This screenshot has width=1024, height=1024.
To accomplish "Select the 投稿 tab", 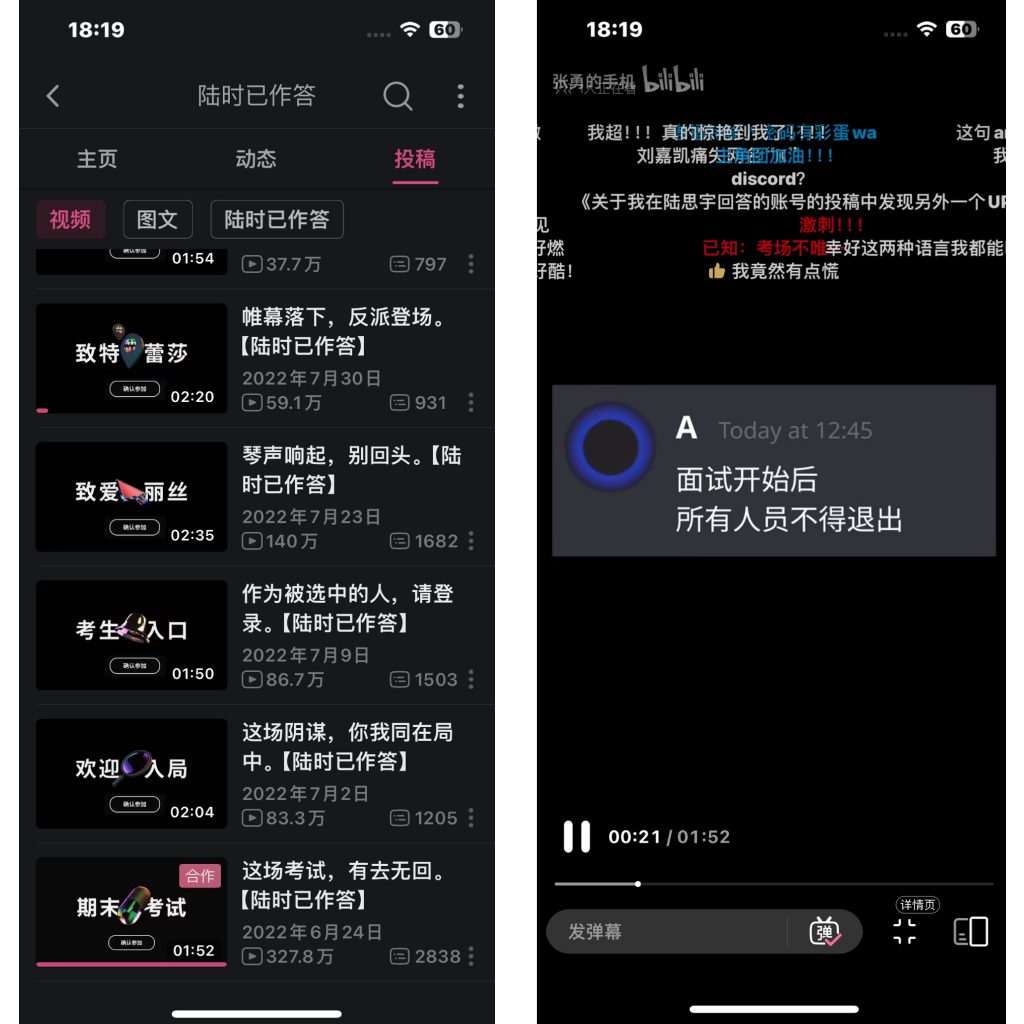I will tap(415, 159).
